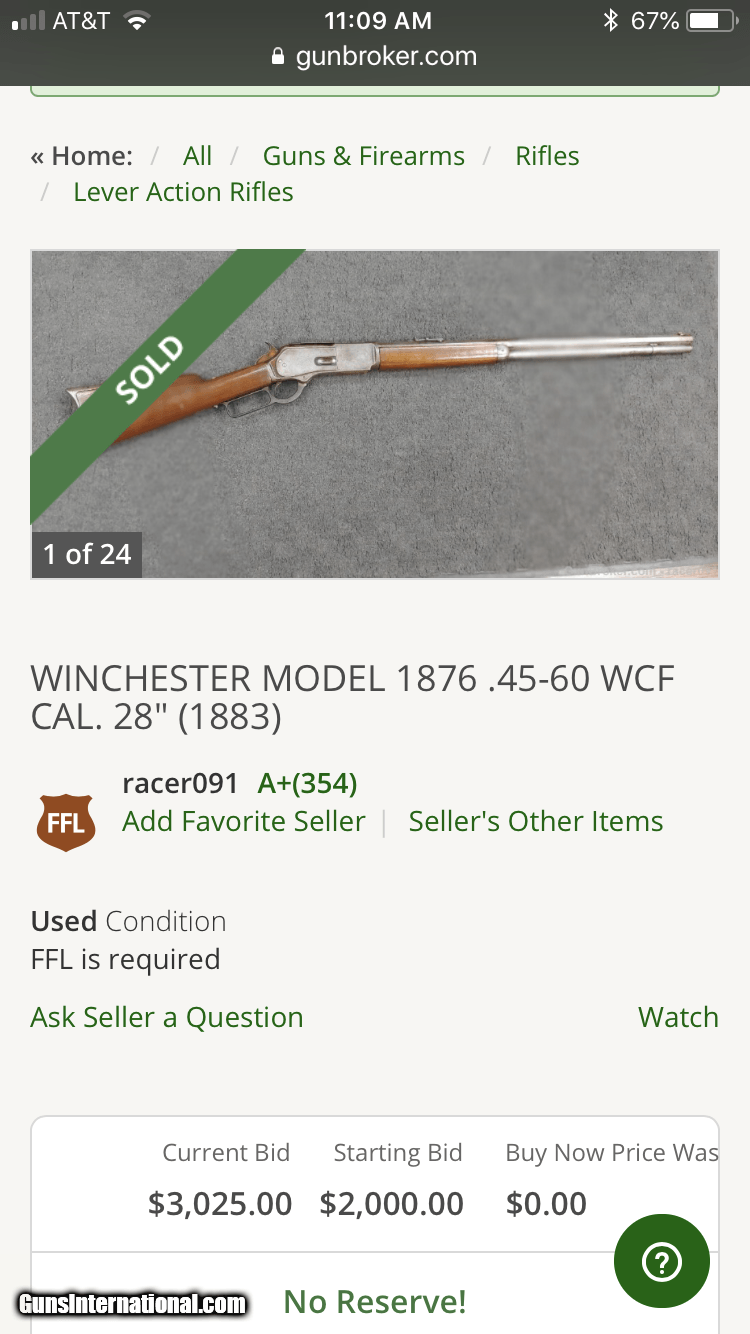Add racer091 as a favorite seller
Image resolution: width=750 pixels, height=1334 pixels.
[243, 821]
